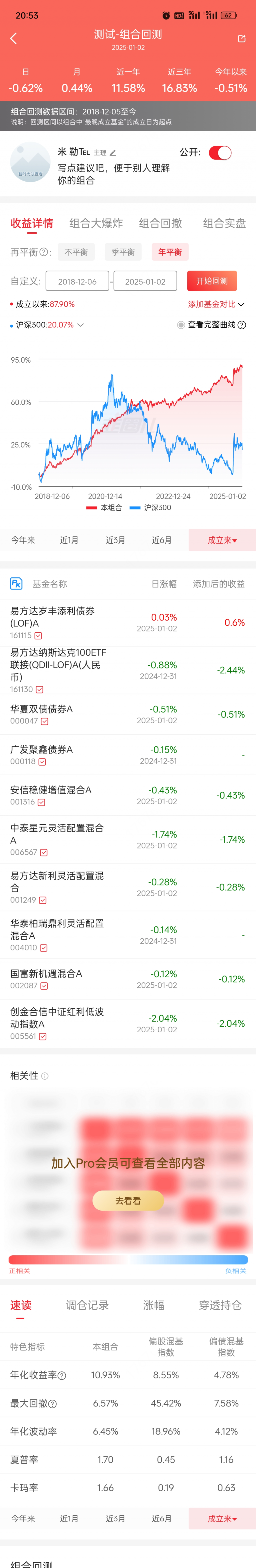
Task: Toggle the 公开 switch off
Action: pyautogui.click(x=220, y=153)
